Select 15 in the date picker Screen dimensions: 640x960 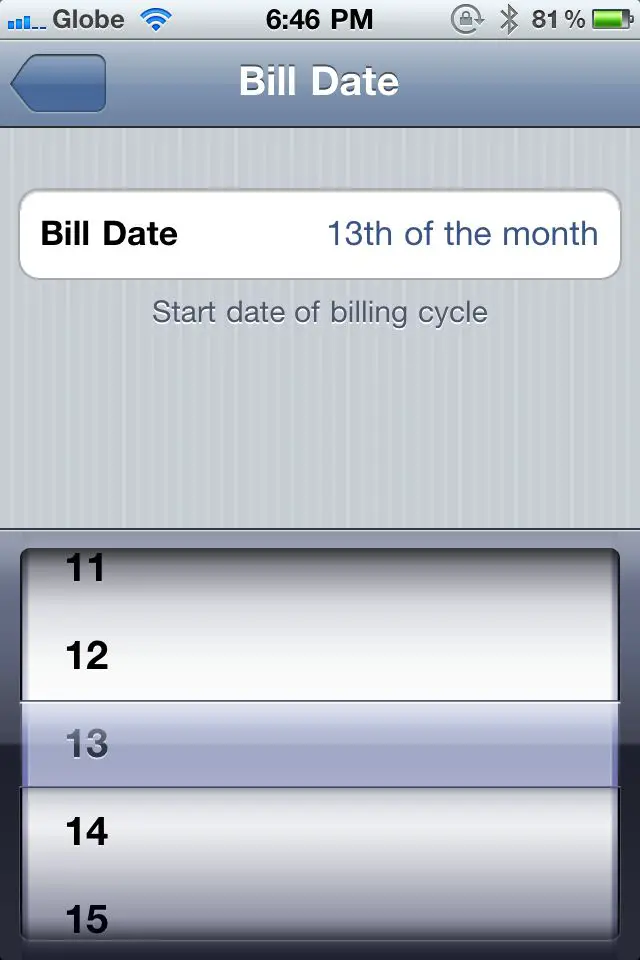coord(86,916)
